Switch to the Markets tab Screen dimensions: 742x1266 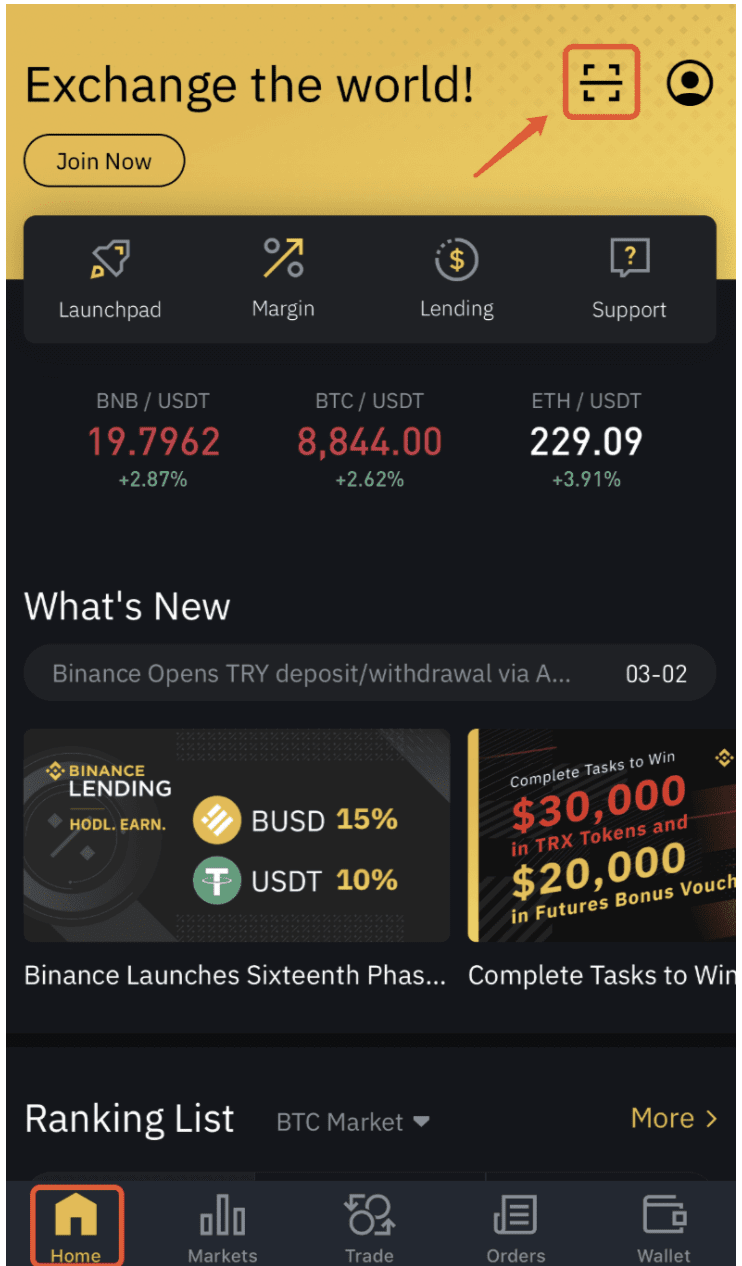222,1226
